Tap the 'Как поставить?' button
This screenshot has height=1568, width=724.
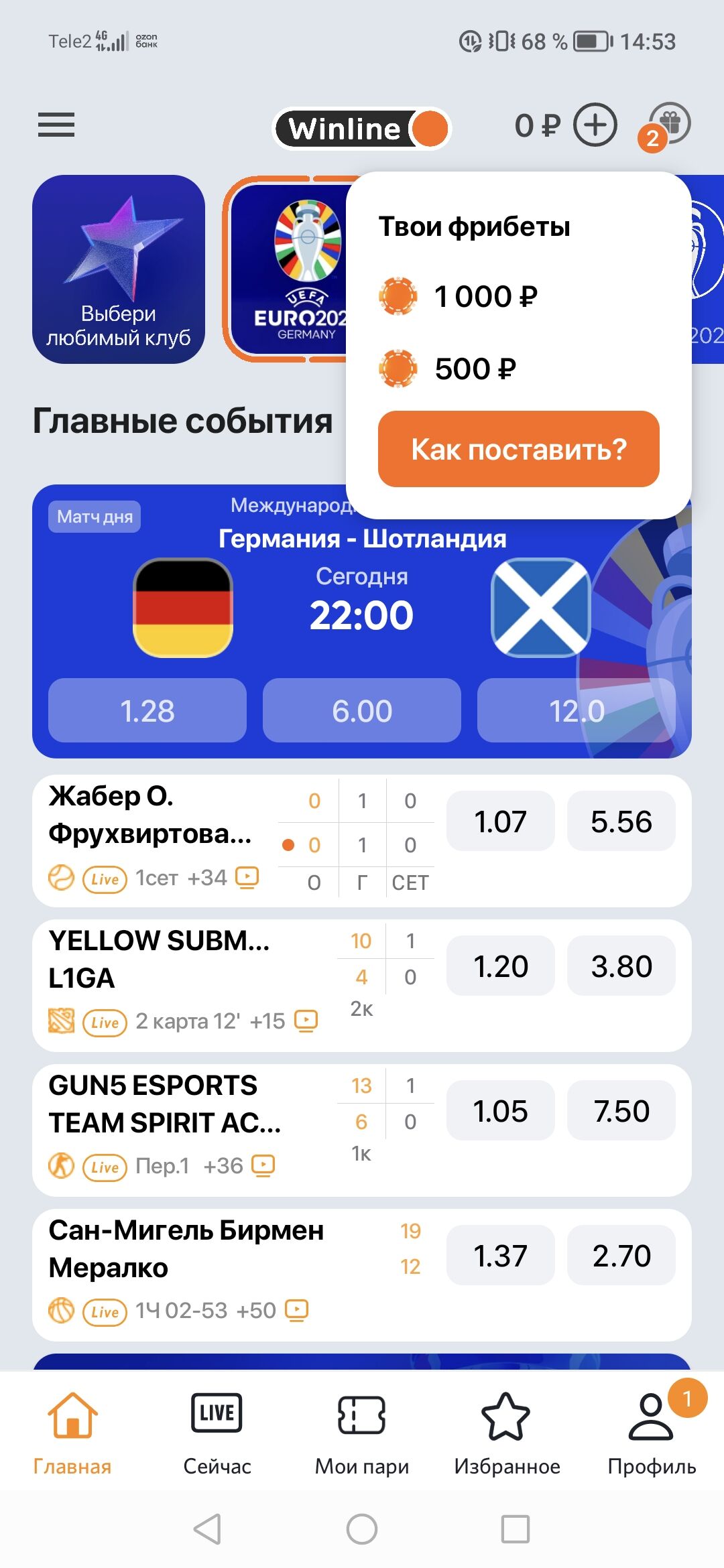tap(518, 449)
